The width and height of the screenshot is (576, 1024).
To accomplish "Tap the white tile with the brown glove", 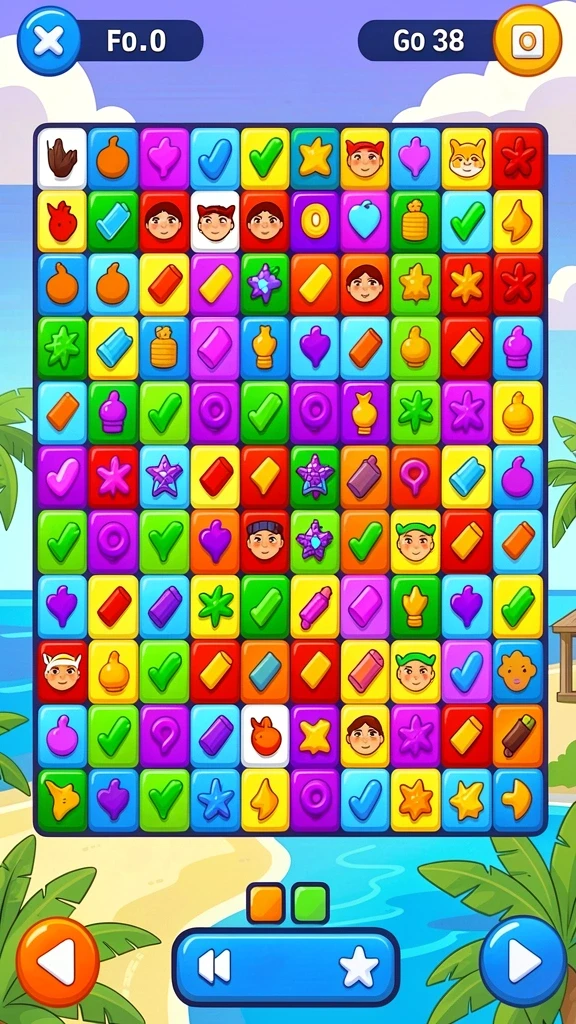I will (62, 158).
